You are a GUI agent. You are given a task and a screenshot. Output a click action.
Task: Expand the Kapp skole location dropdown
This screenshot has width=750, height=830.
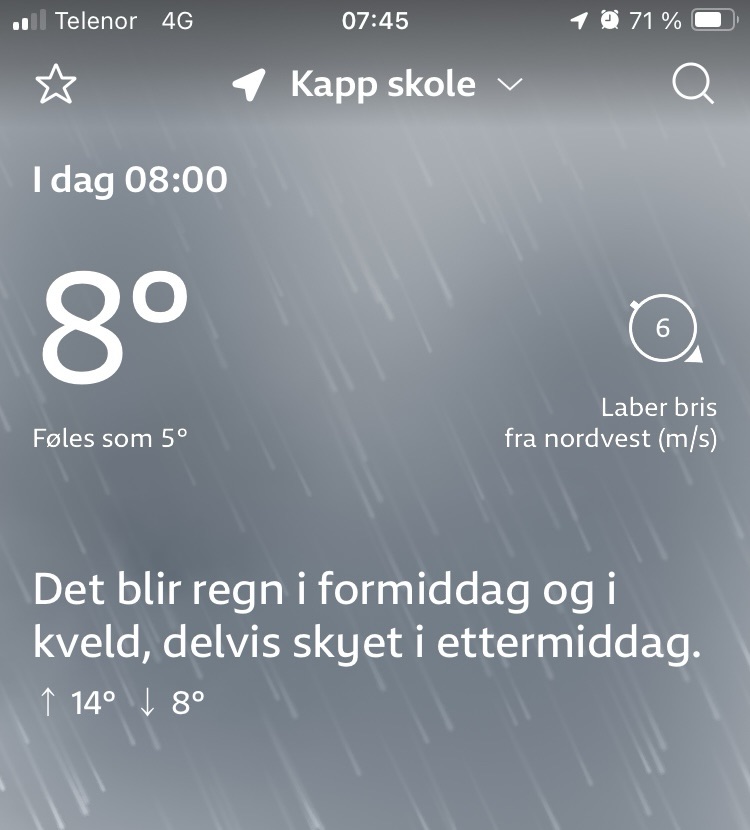[x=509, y=85]
